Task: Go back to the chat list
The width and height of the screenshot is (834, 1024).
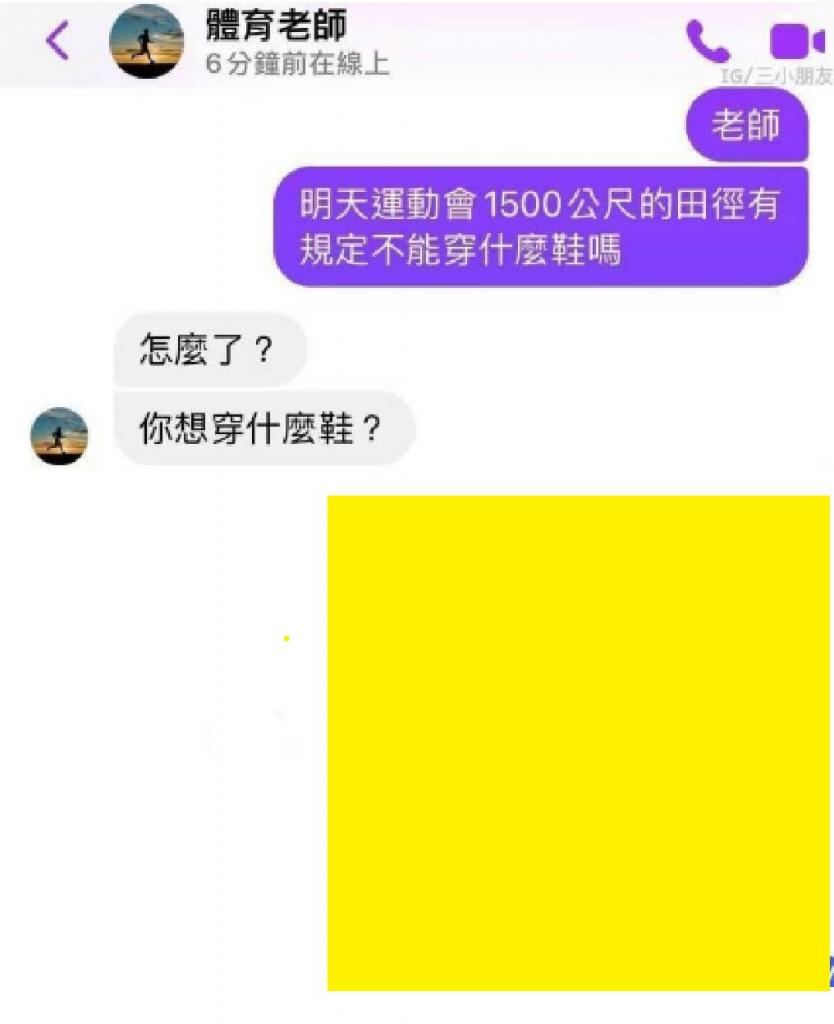Action: coord(58,41)
